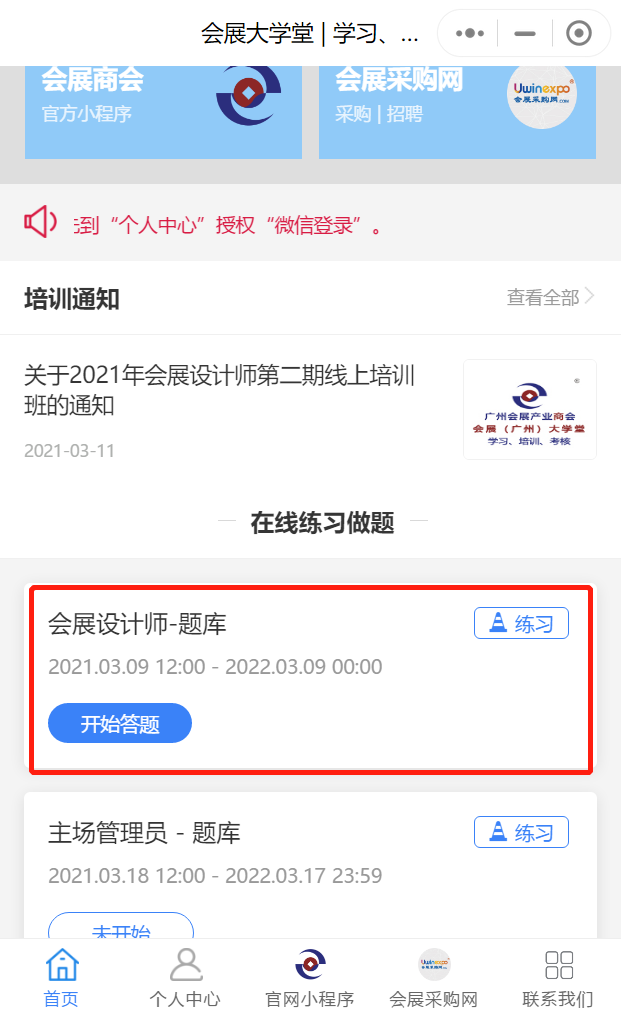This screenshot has width=621, height=1020.
Task: Minimize the mini program
Action: point(524,33)
